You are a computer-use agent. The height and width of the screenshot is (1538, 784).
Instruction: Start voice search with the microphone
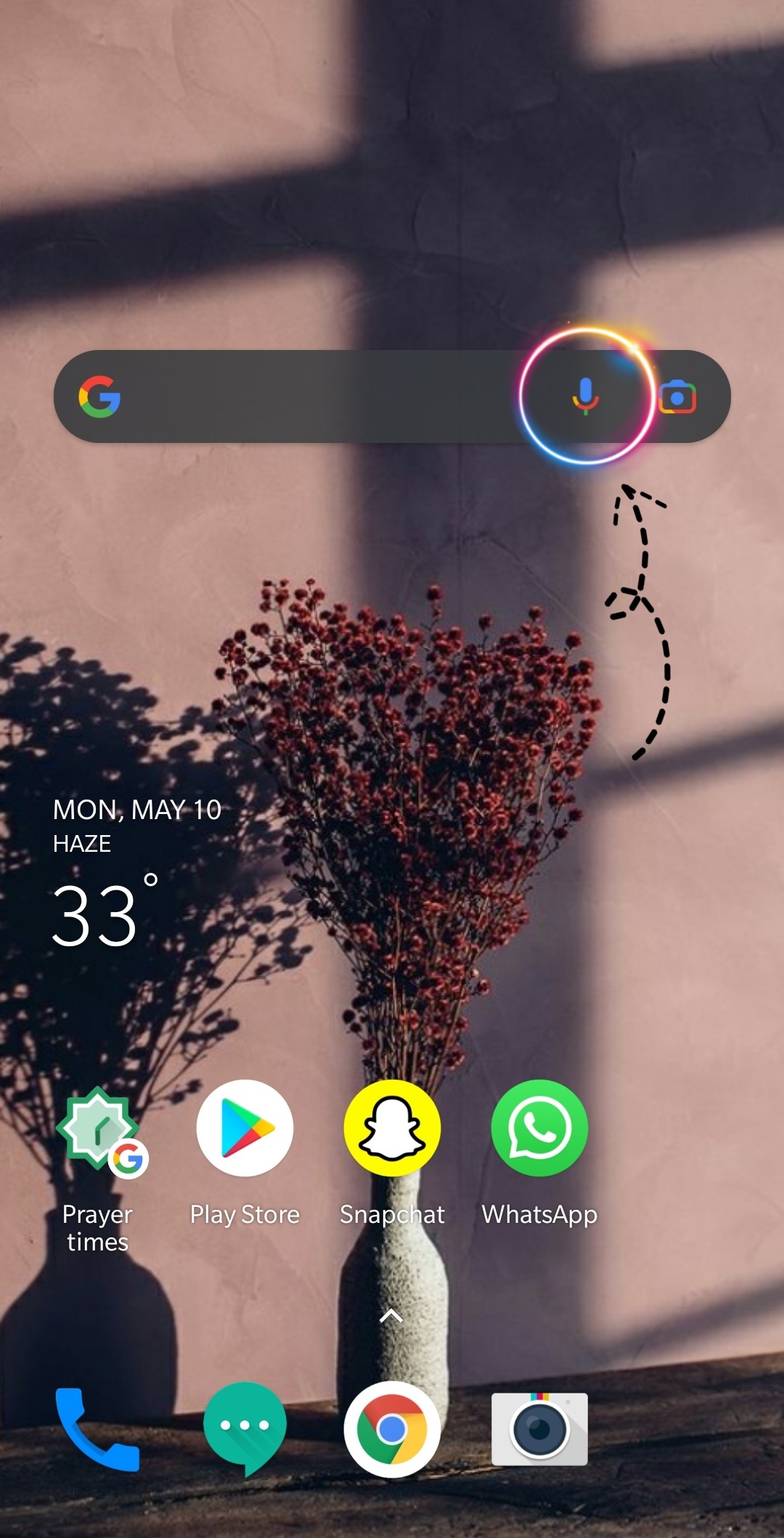(x=585, y=396)
